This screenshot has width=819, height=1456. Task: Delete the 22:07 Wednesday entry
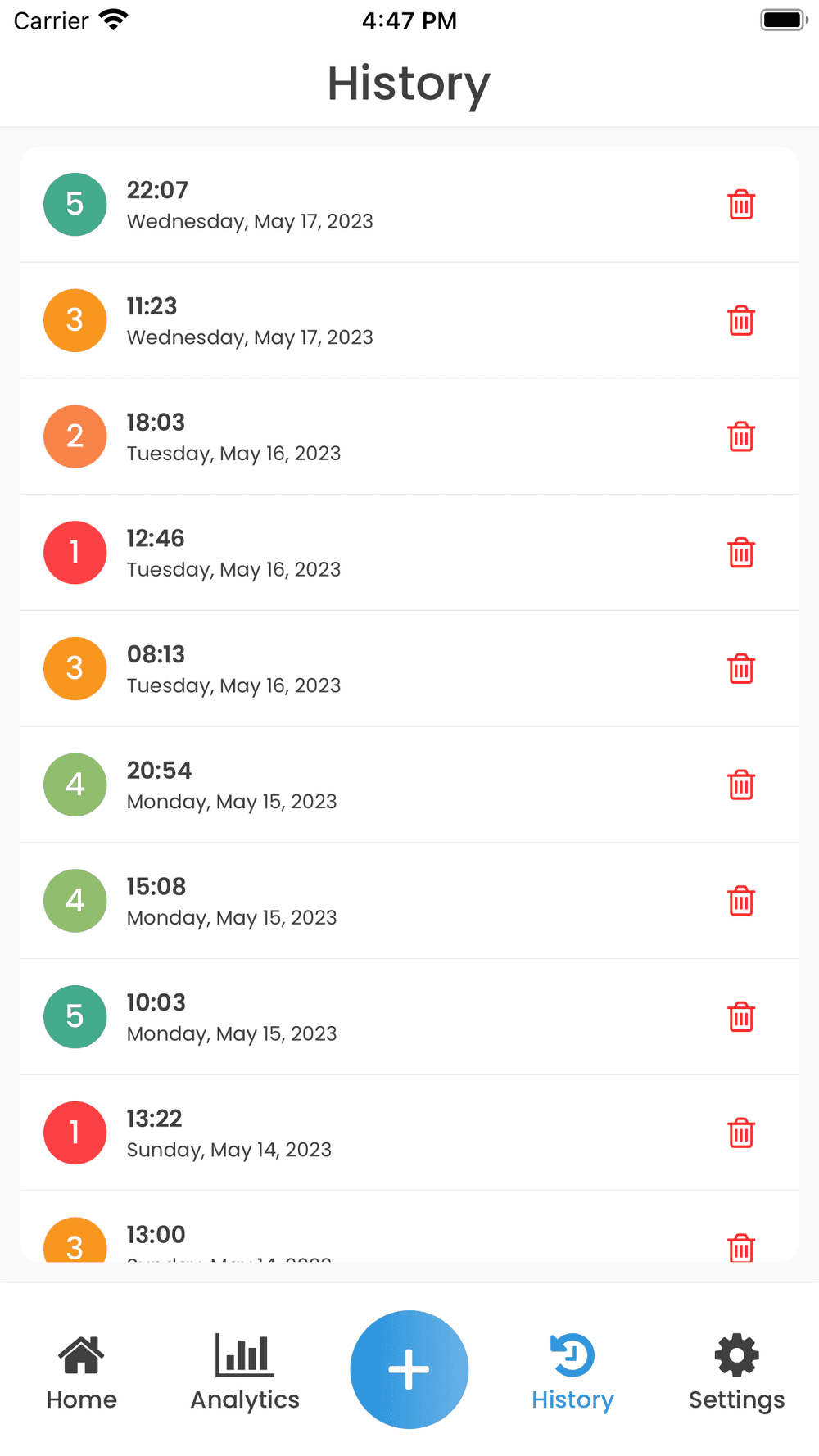coord(741,205)
